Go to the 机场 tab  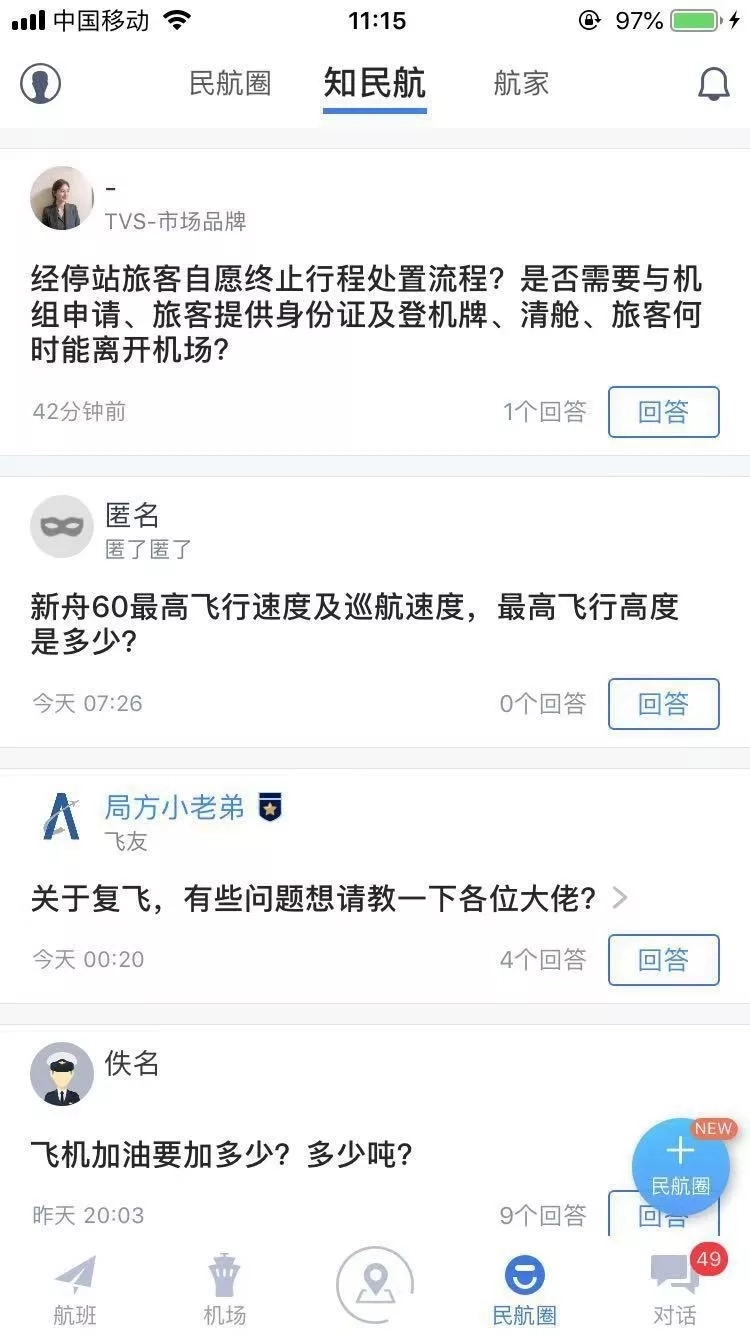[224, 1290]
